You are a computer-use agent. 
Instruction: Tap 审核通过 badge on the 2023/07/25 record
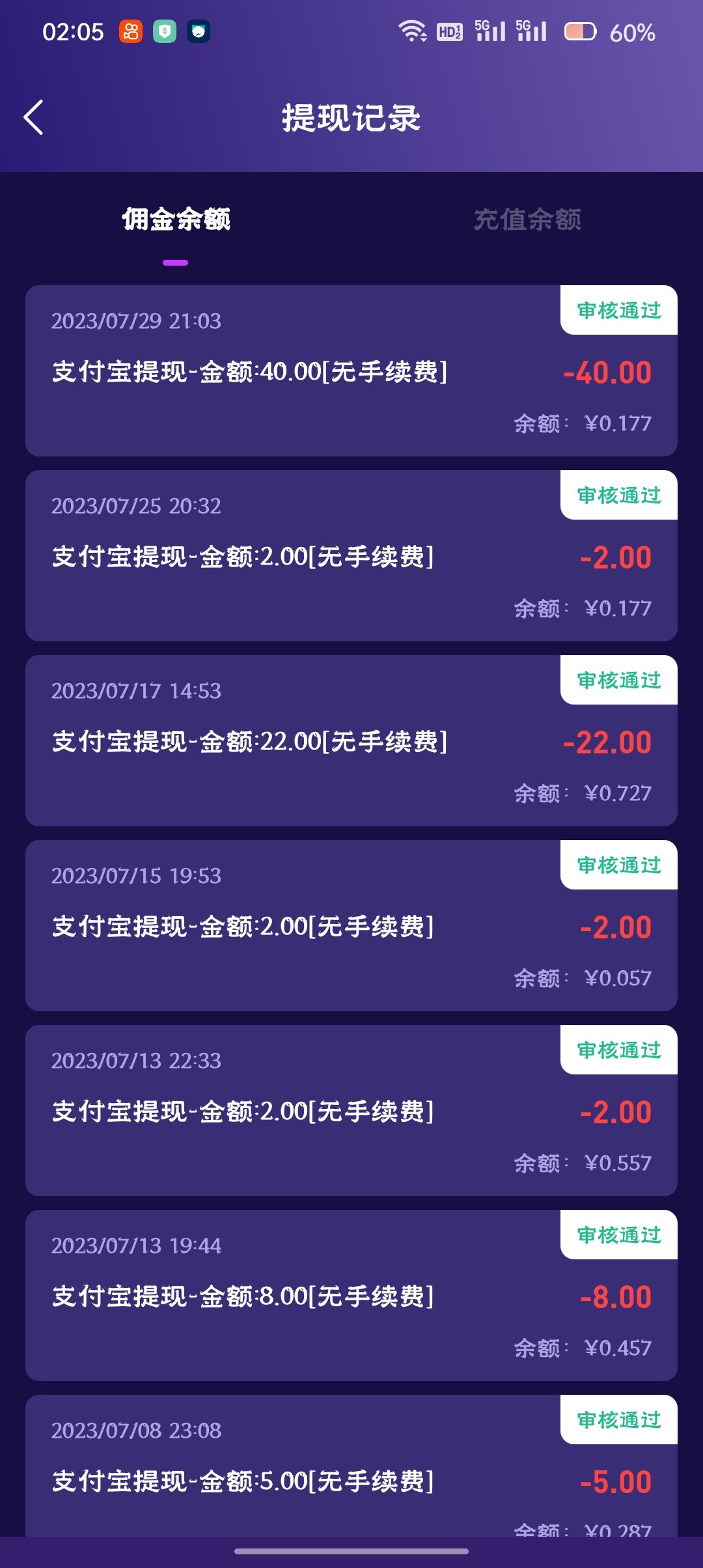618,496
